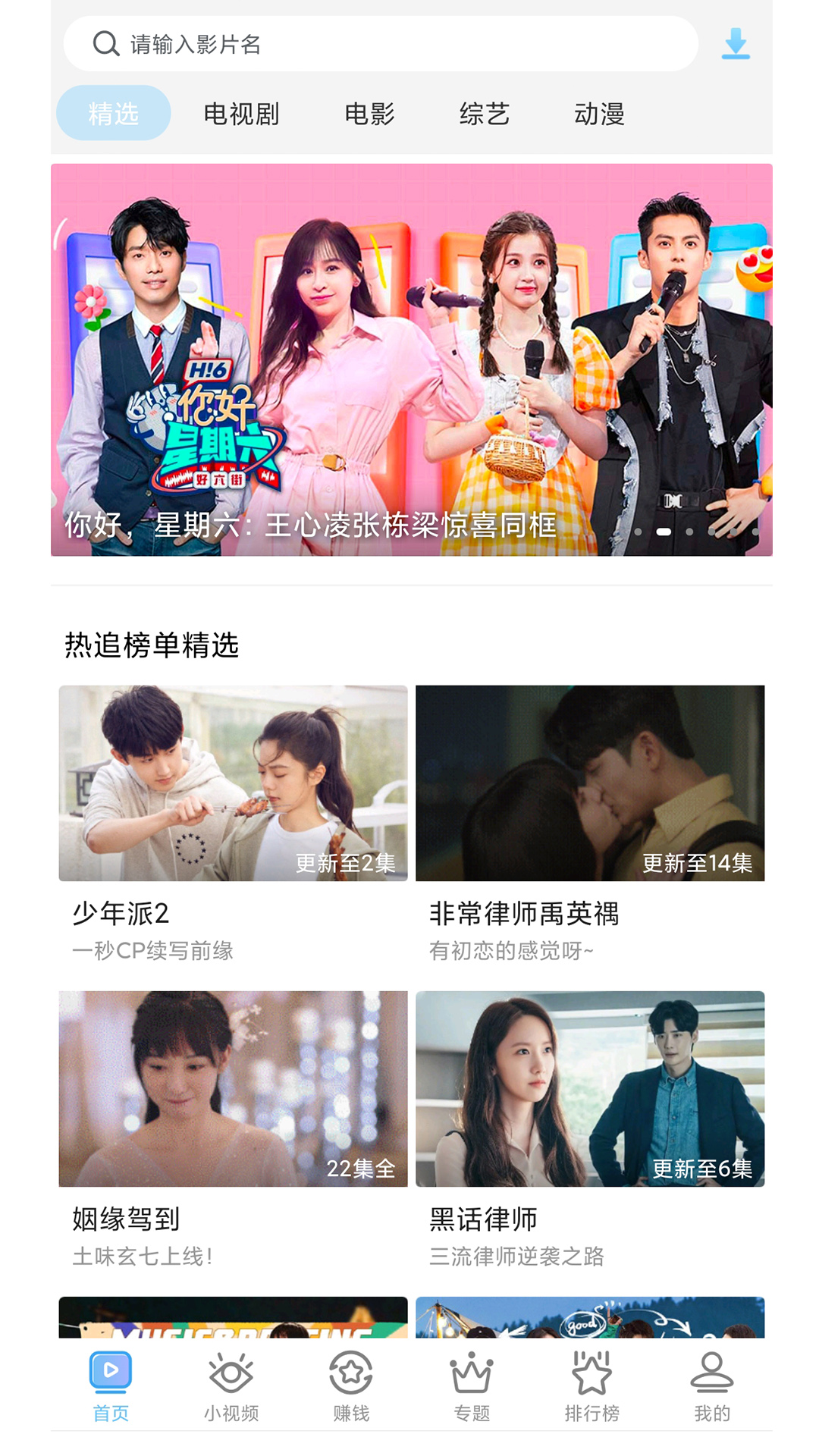Go to the 动漫 tab

pyautogui.click(x=599, y=114)
